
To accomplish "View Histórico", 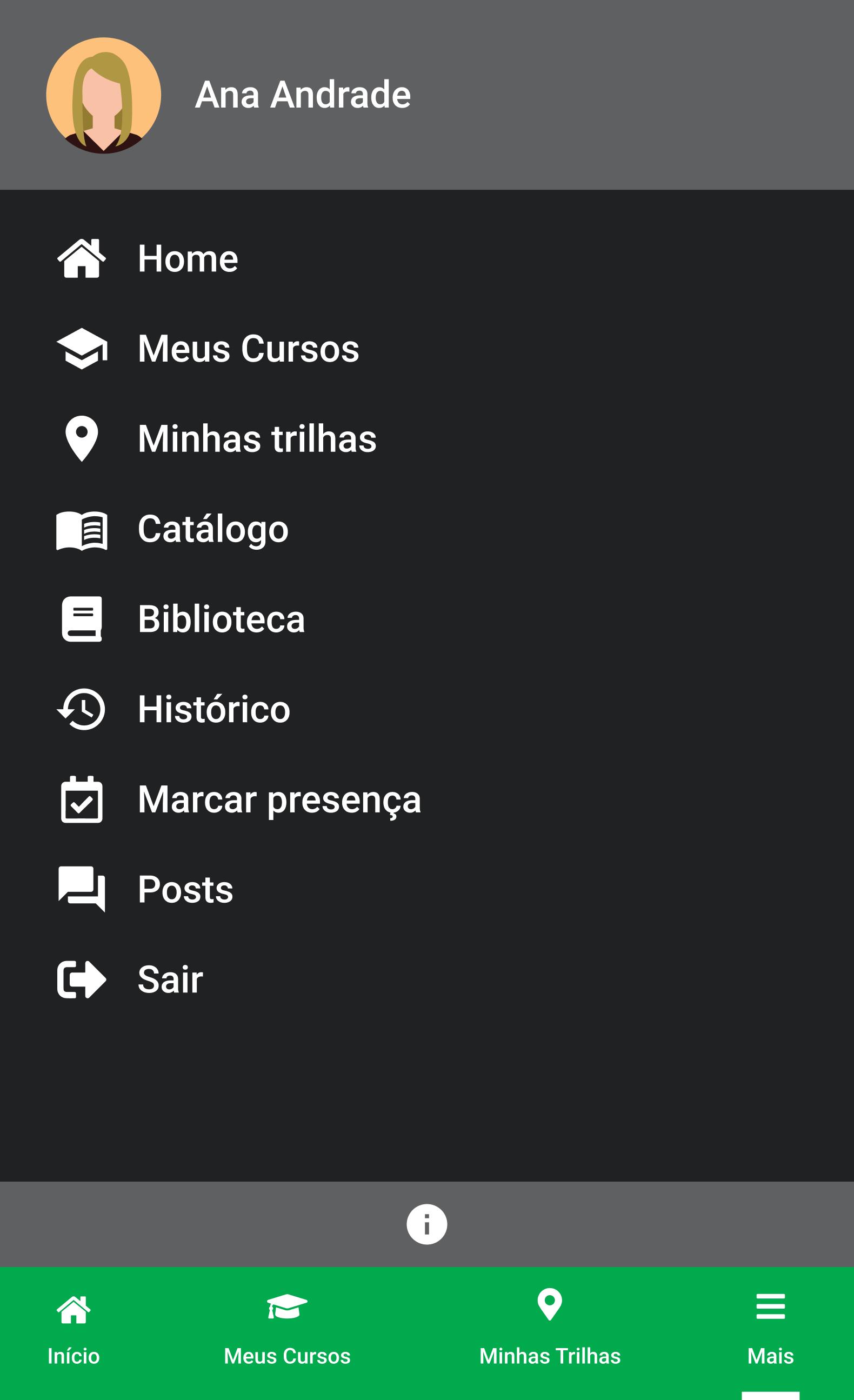I will 426,709.
